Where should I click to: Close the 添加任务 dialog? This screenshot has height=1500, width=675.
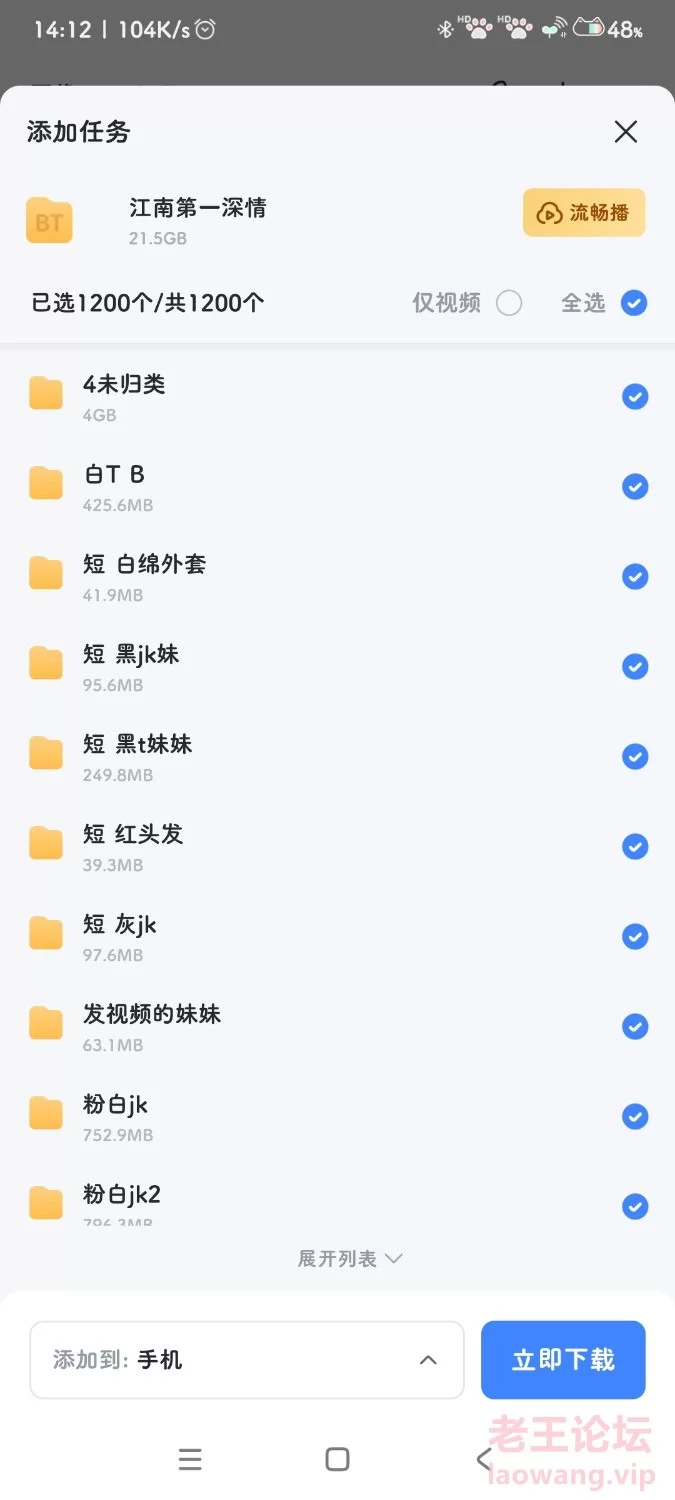[x=626, y=132]
